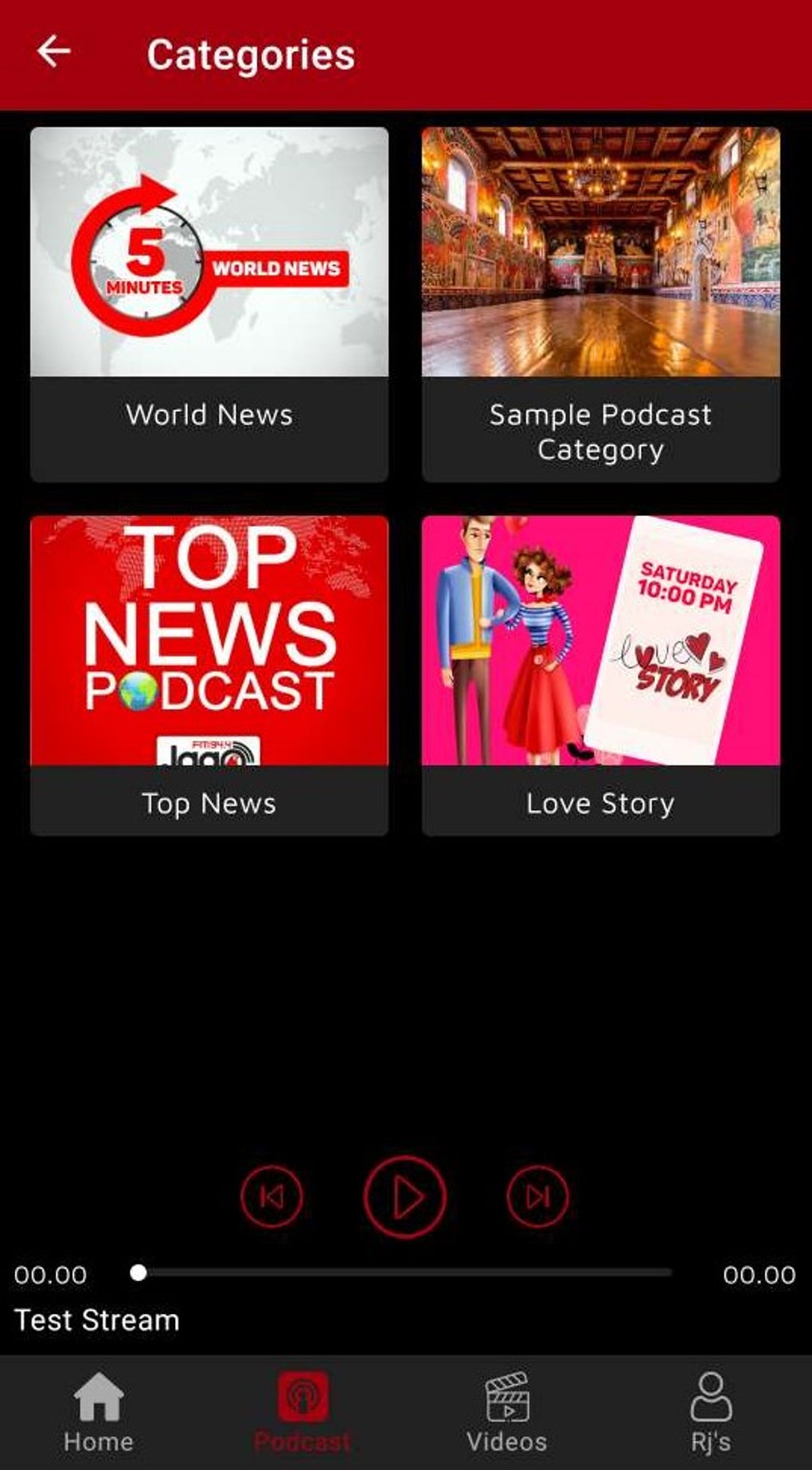Play the Test Stream

(x=405, y=1196)
